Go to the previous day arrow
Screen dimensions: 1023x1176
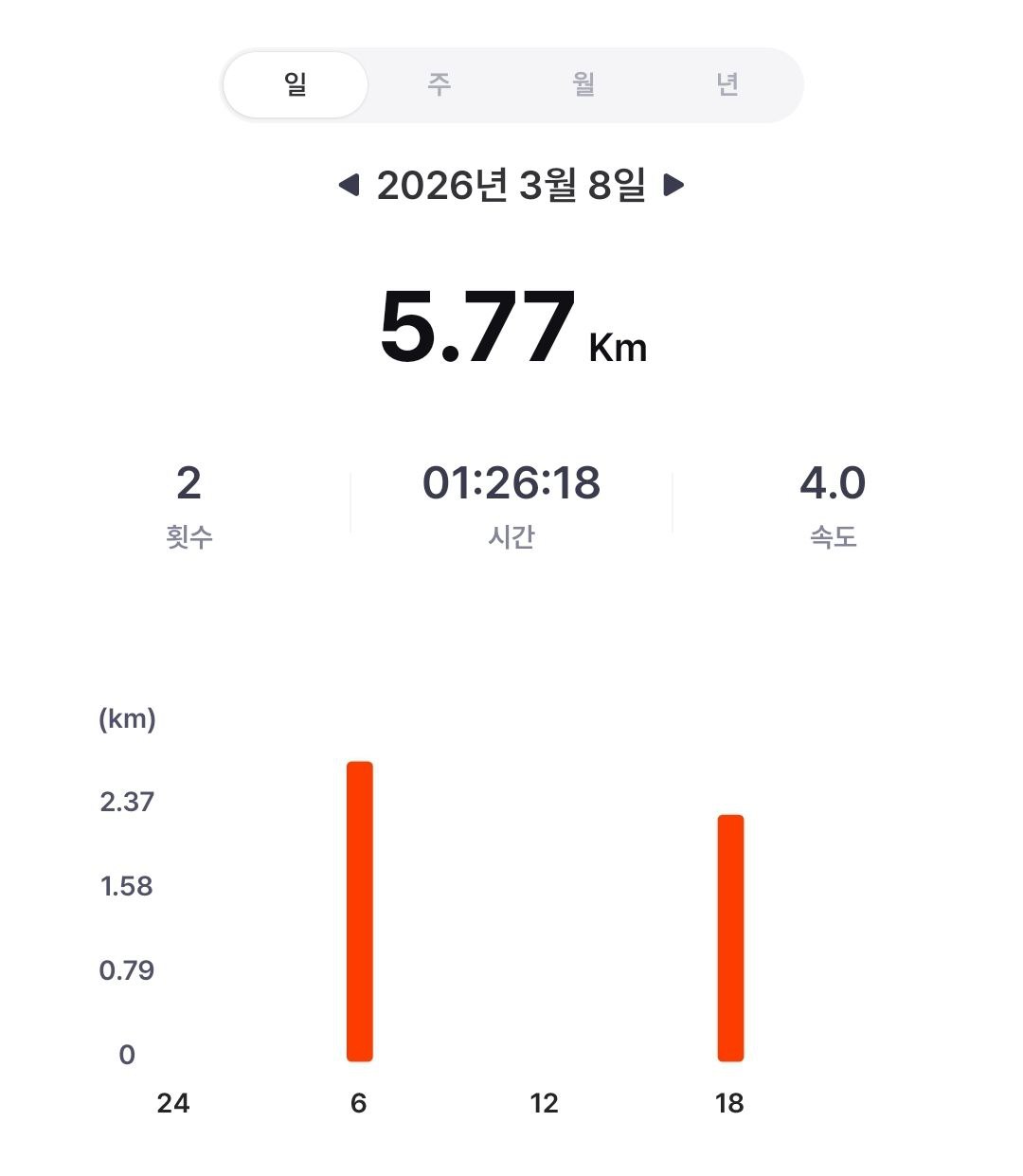349,185
